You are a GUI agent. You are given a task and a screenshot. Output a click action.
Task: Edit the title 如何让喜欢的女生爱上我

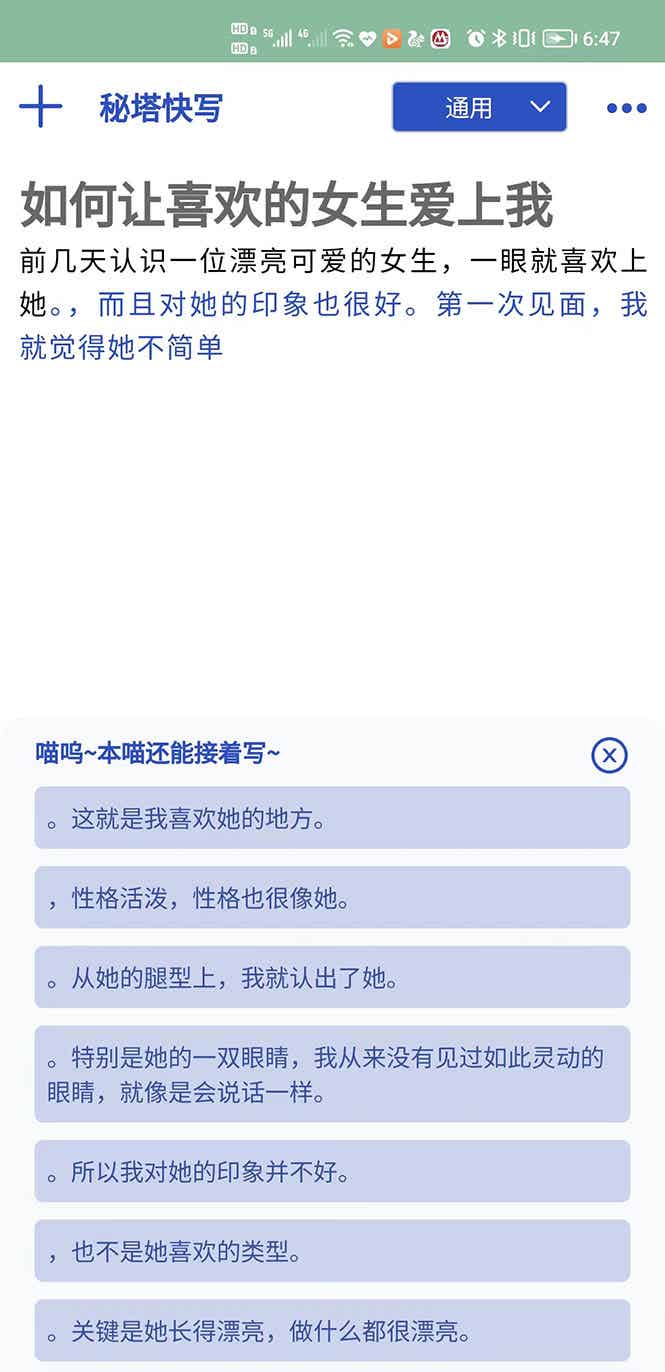[287, 205]
